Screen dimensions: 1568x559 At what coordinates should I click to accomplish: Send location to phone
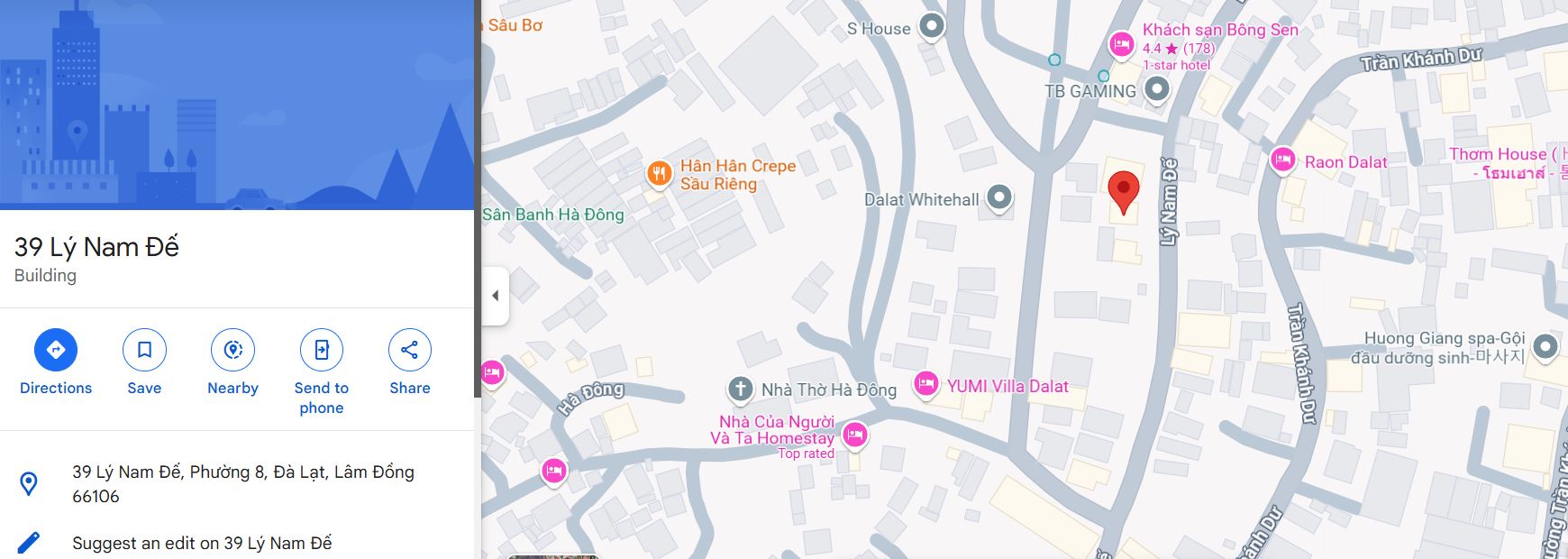[x=322, y=350]
